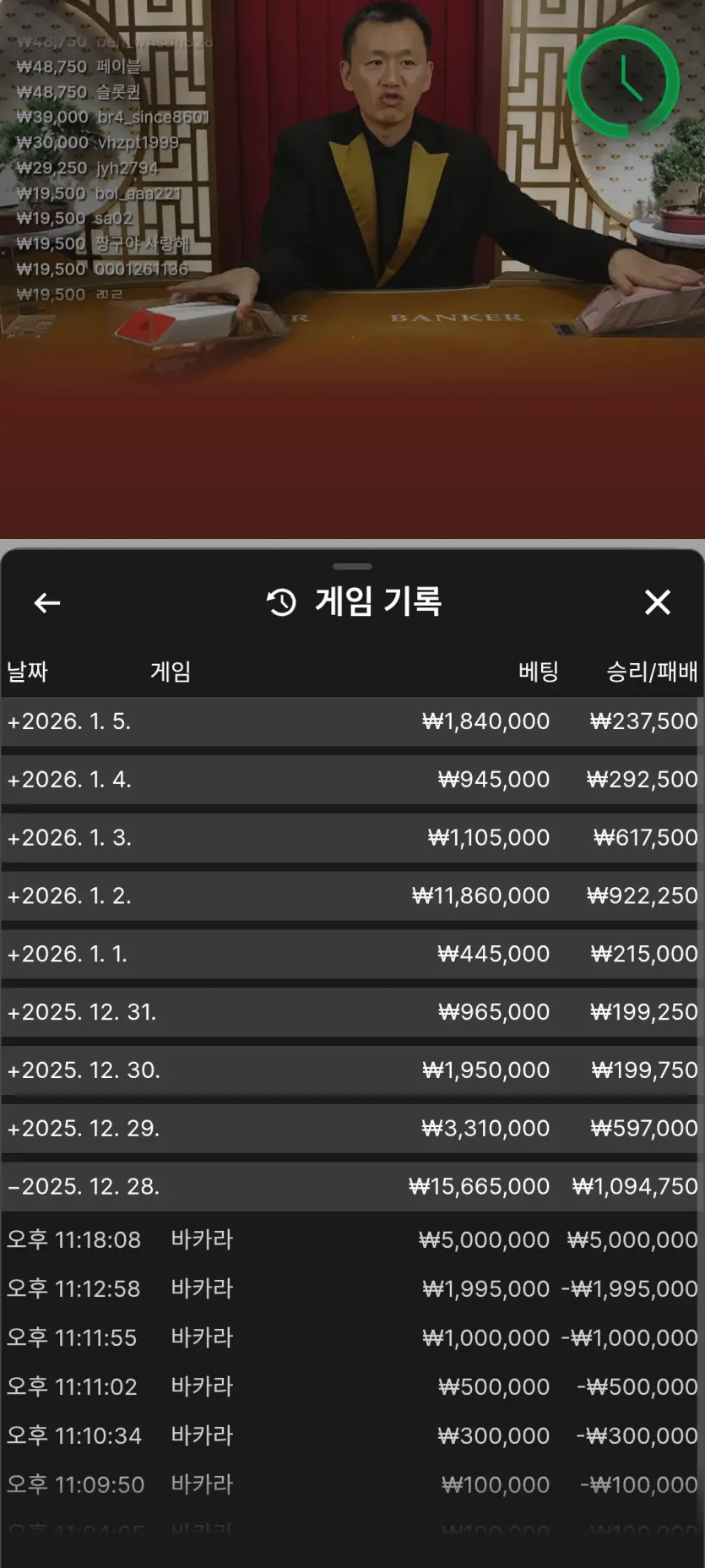Expand the 2026. 1. 4. date row
This screenshot has height=1568, width=705.
click(x=352, y=780)
